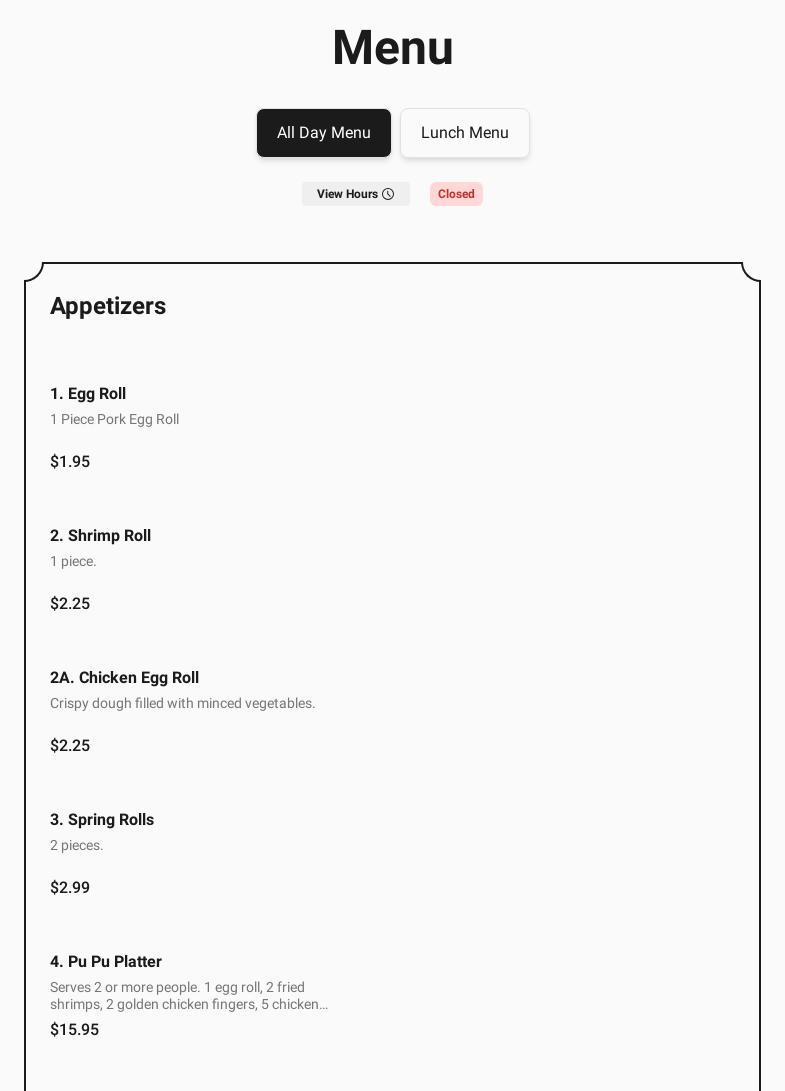
Task: Switch to the Lunch Menu tab
Action: tap(464, 133)
